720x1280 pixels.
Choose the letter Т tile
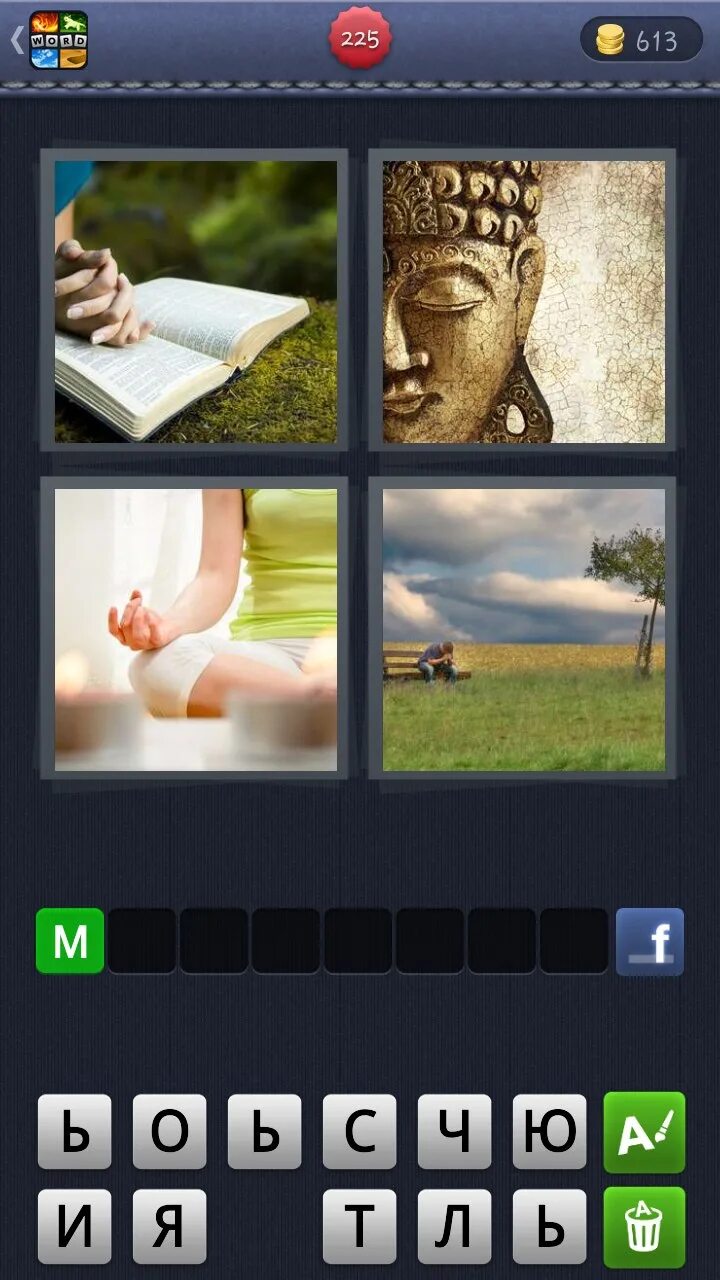pos(359,1227)
